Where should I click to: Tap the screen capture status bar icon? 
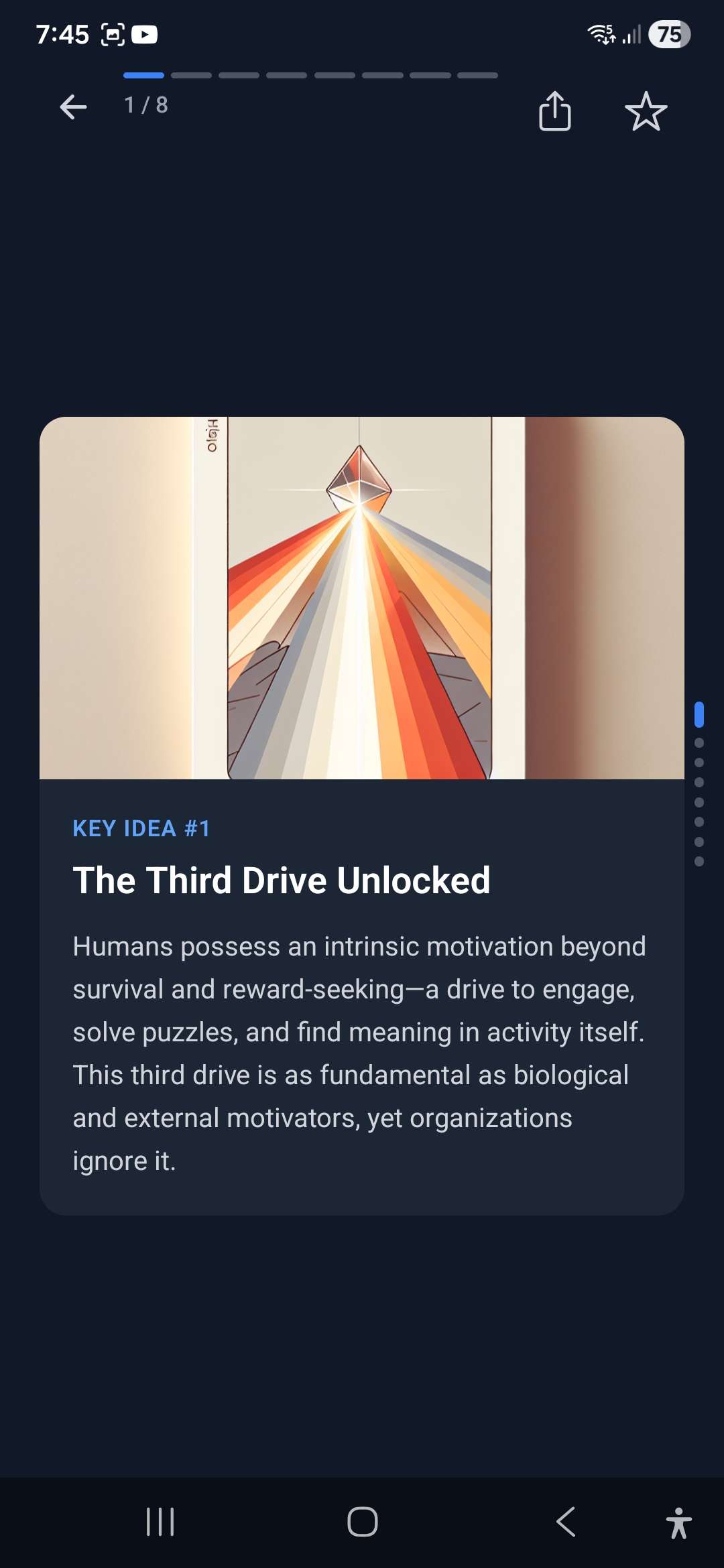(x=113, y=34)
